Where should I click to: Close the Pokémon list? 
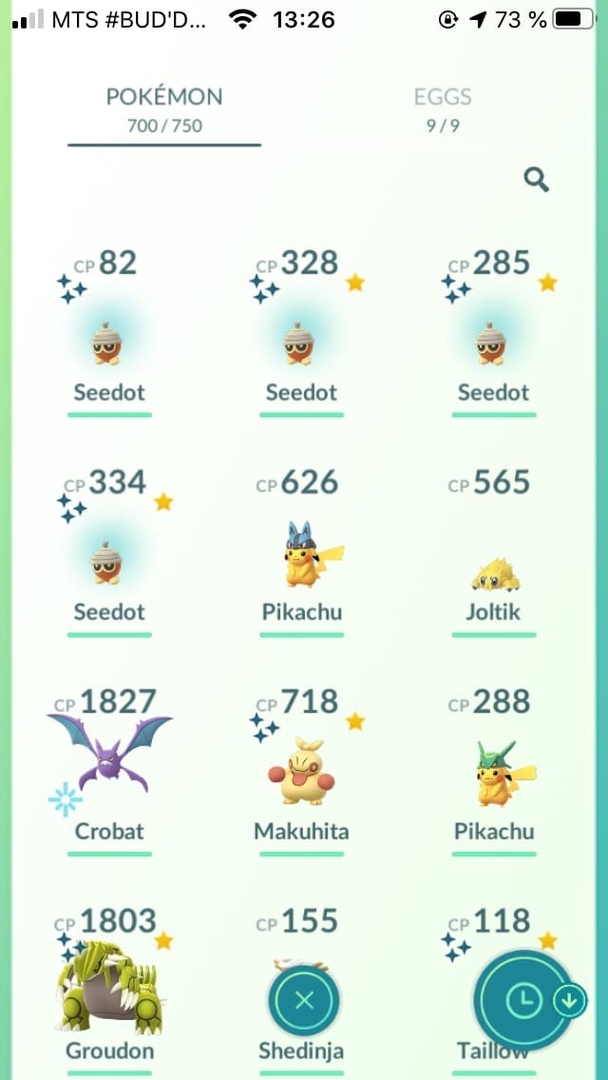pyautogui.click(x=304, y=1000)
